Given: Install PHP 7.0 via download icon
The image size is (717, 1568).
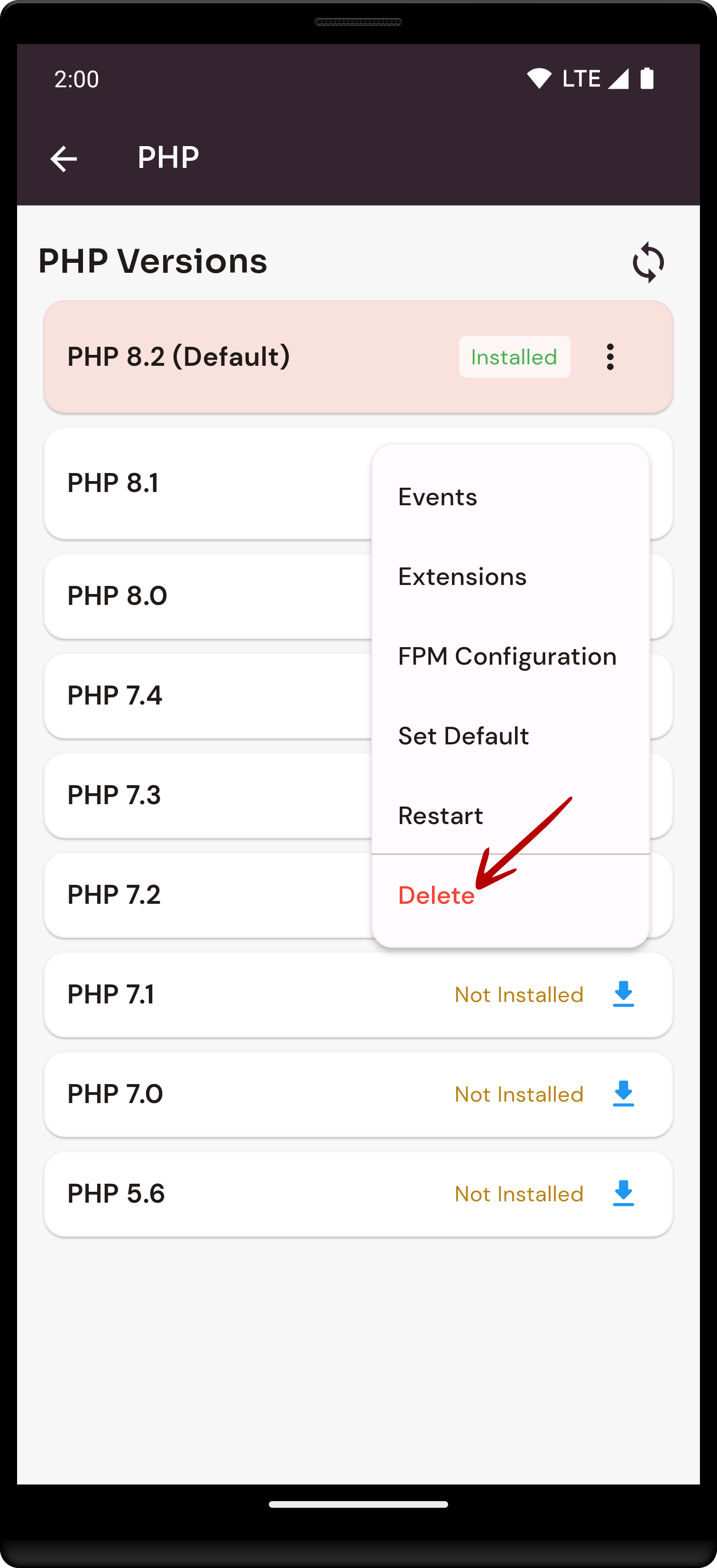Looking at the screenshot, I should [623, 1095].
